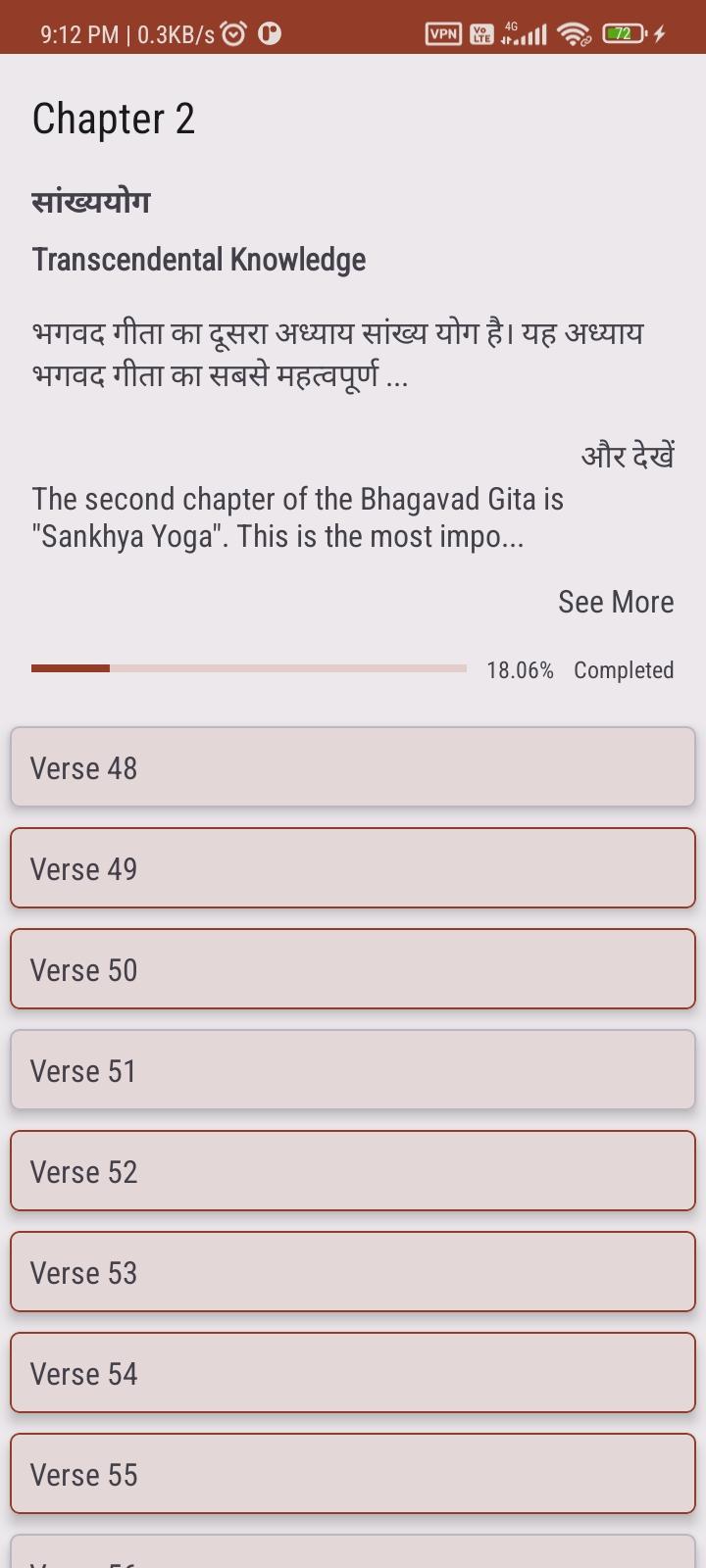Open Verse 53
Image resolution: width=706 pixels, height=1568 pixels.
[353, 1272]
